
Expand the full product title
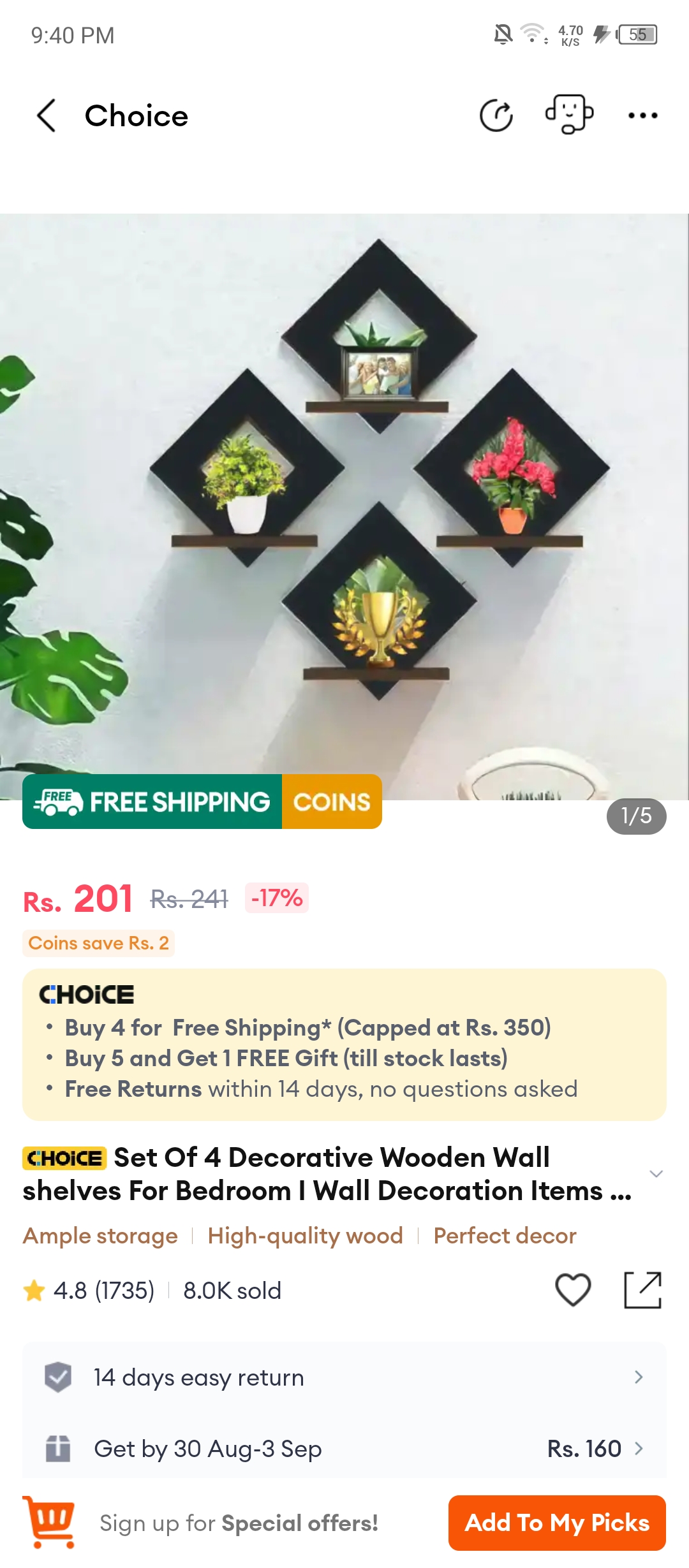coord(656,1174)
